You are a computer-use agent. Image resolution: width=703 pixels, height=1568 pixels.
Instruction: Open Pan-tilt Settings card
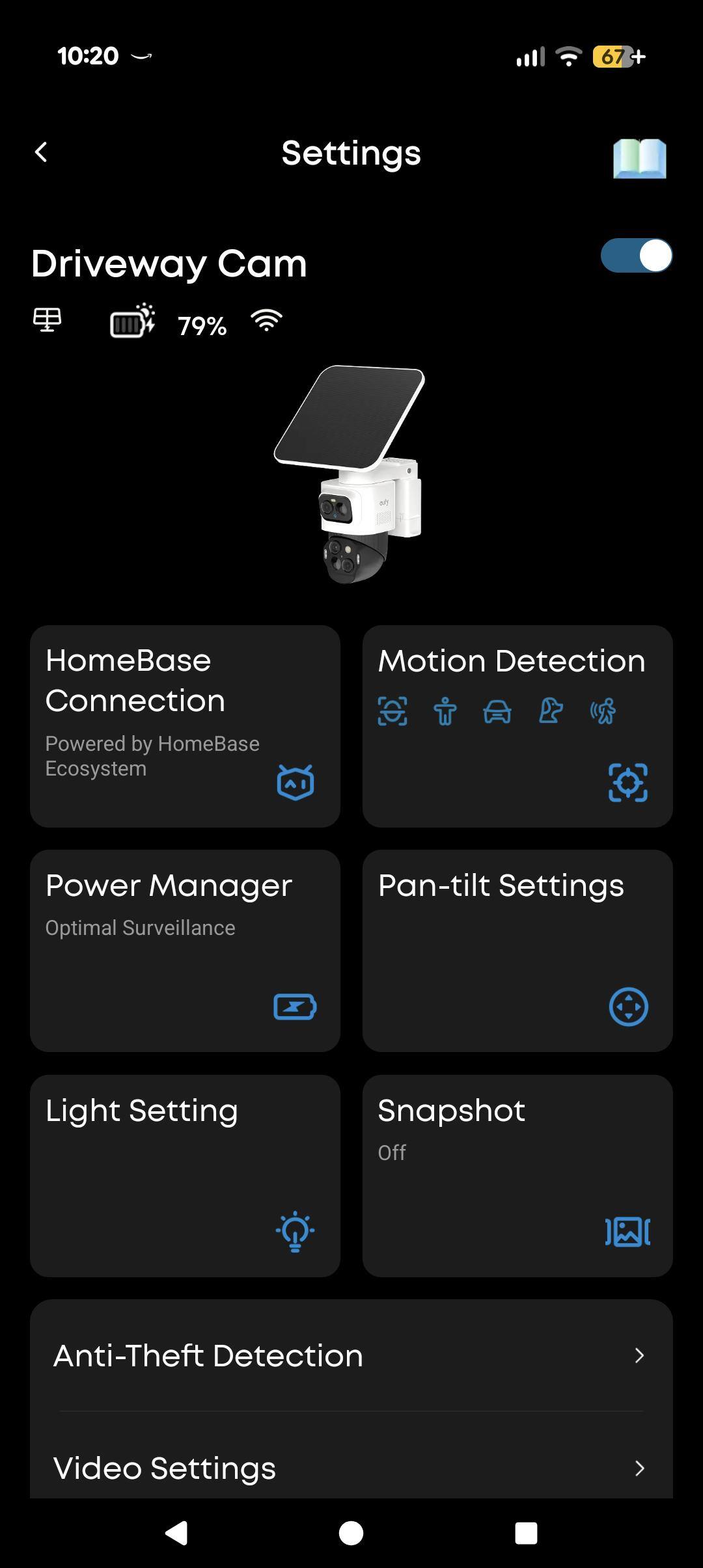click(517, 951)
